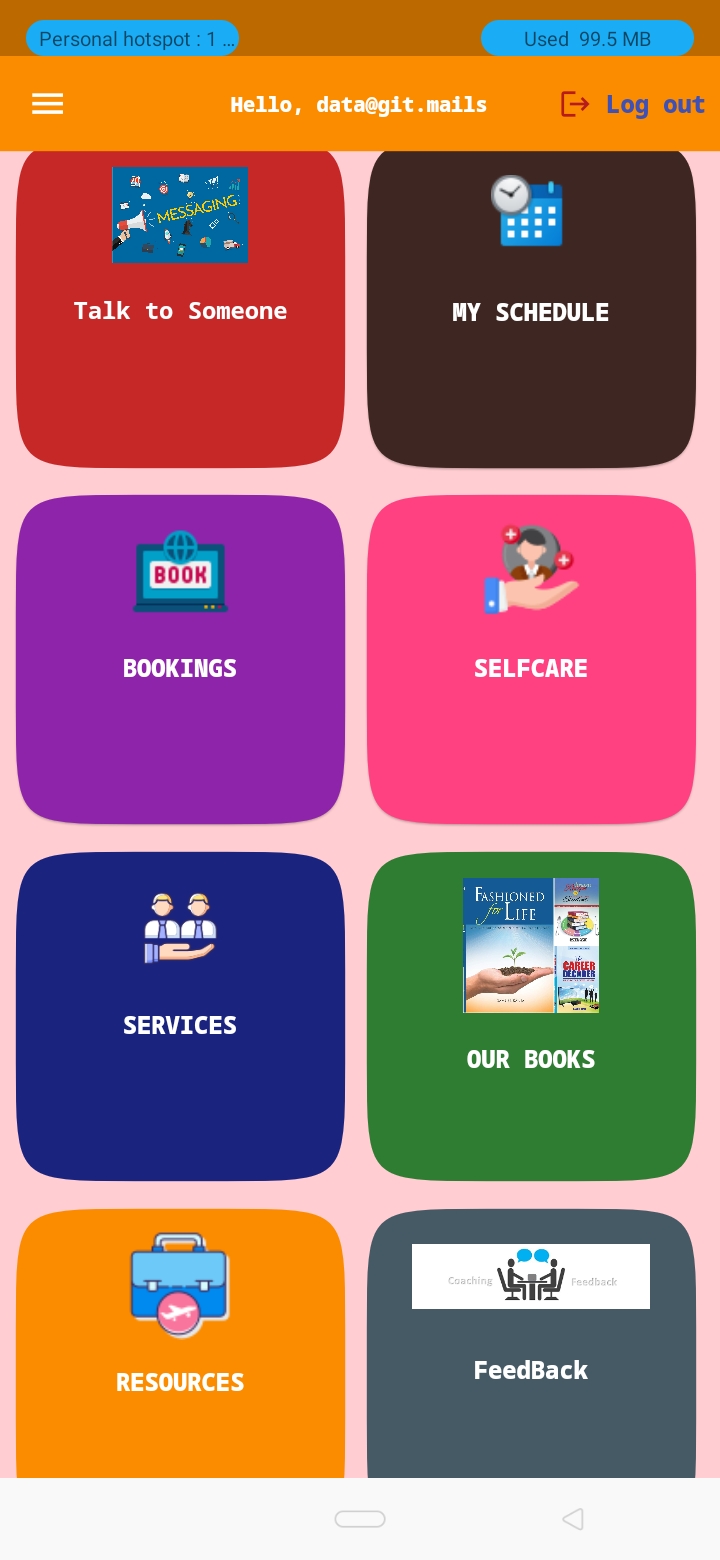Log out of the account
Image resolution: width=720 pixels, height=1560 pixels.
pyautogui.click(x=632, y=104)
